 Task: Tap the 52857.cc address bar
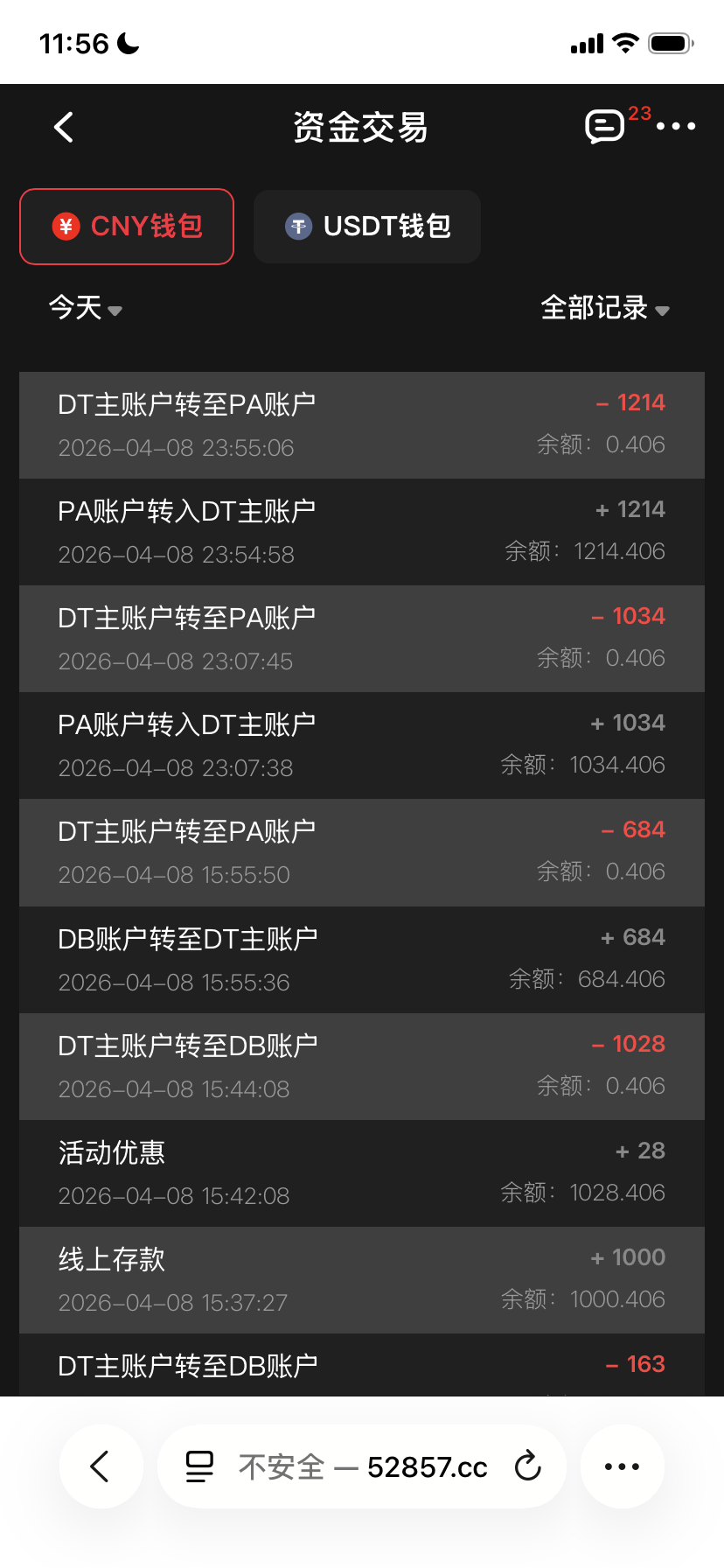click(363, 1466)
